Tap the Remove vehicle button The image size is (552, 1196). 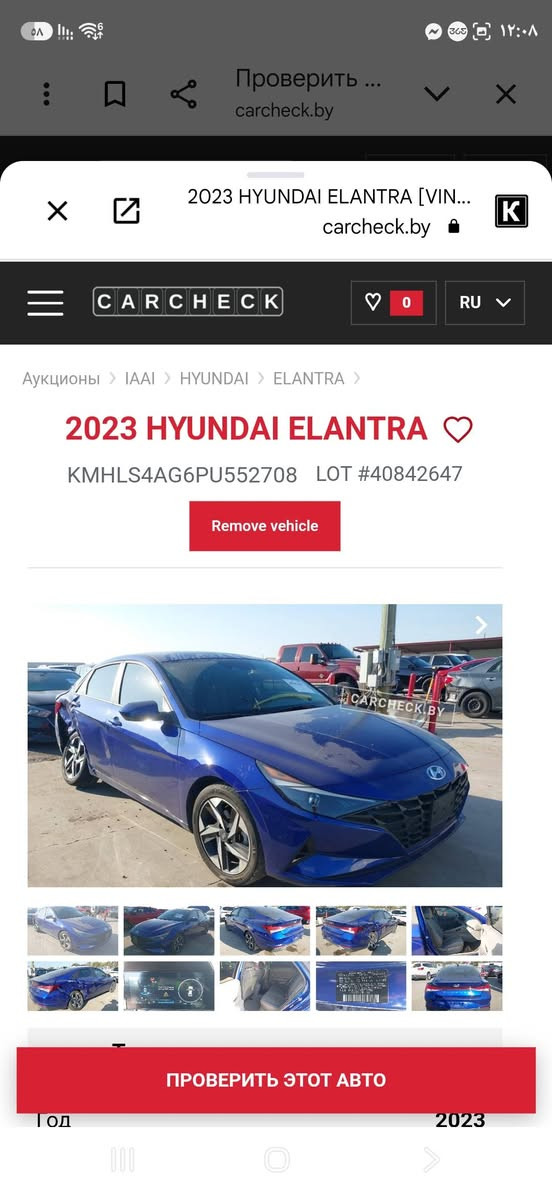click(x=265, y=526)
